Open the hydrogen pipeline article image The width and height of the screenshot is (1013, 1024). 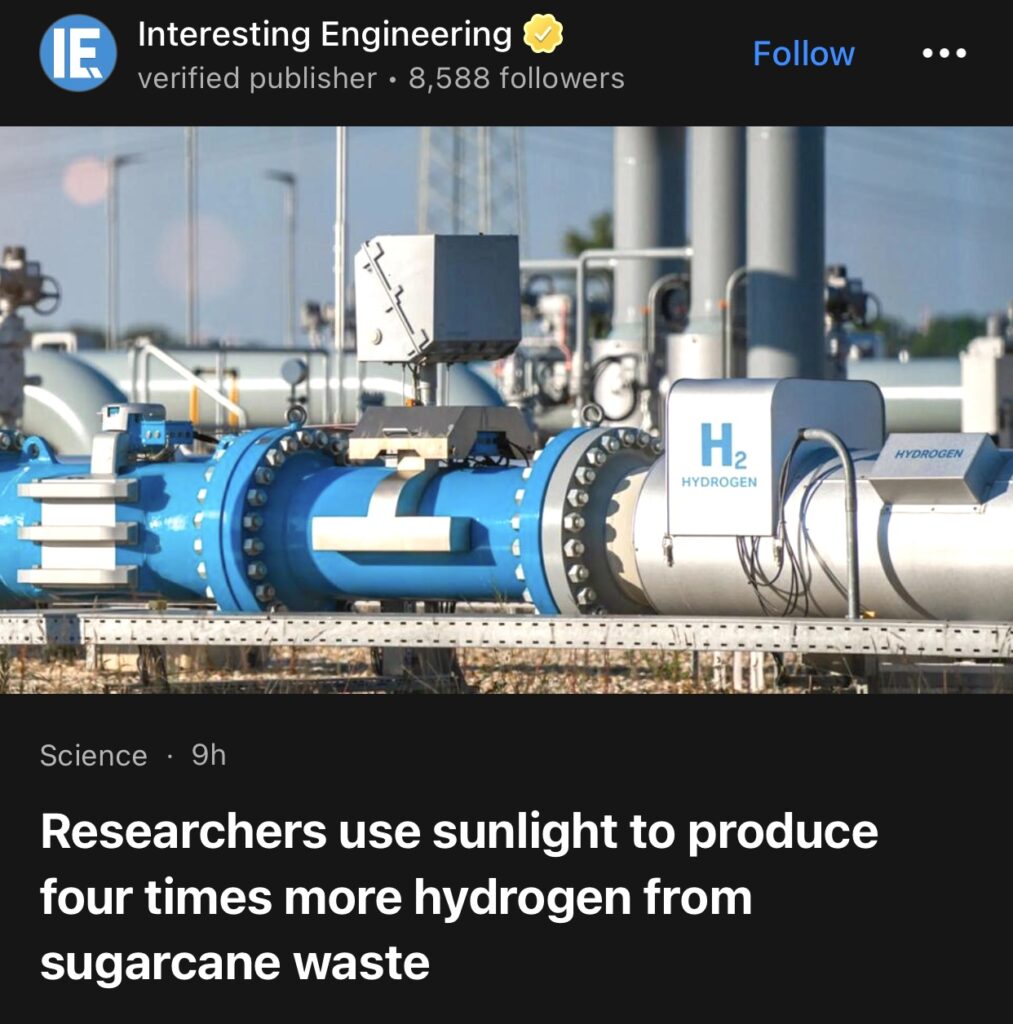(506, 410)
